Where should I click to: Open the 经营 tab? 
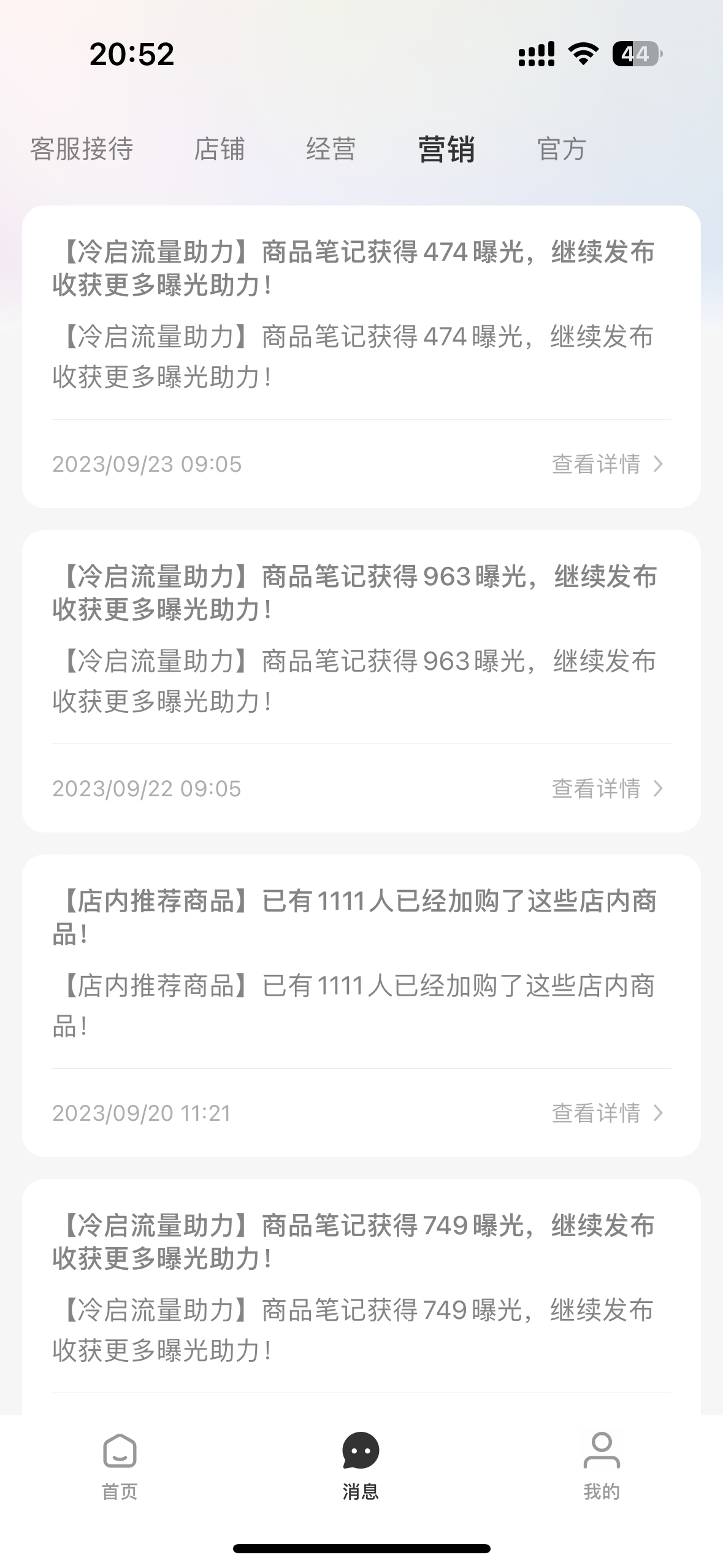pyautogui.click(x=331, y=149)
